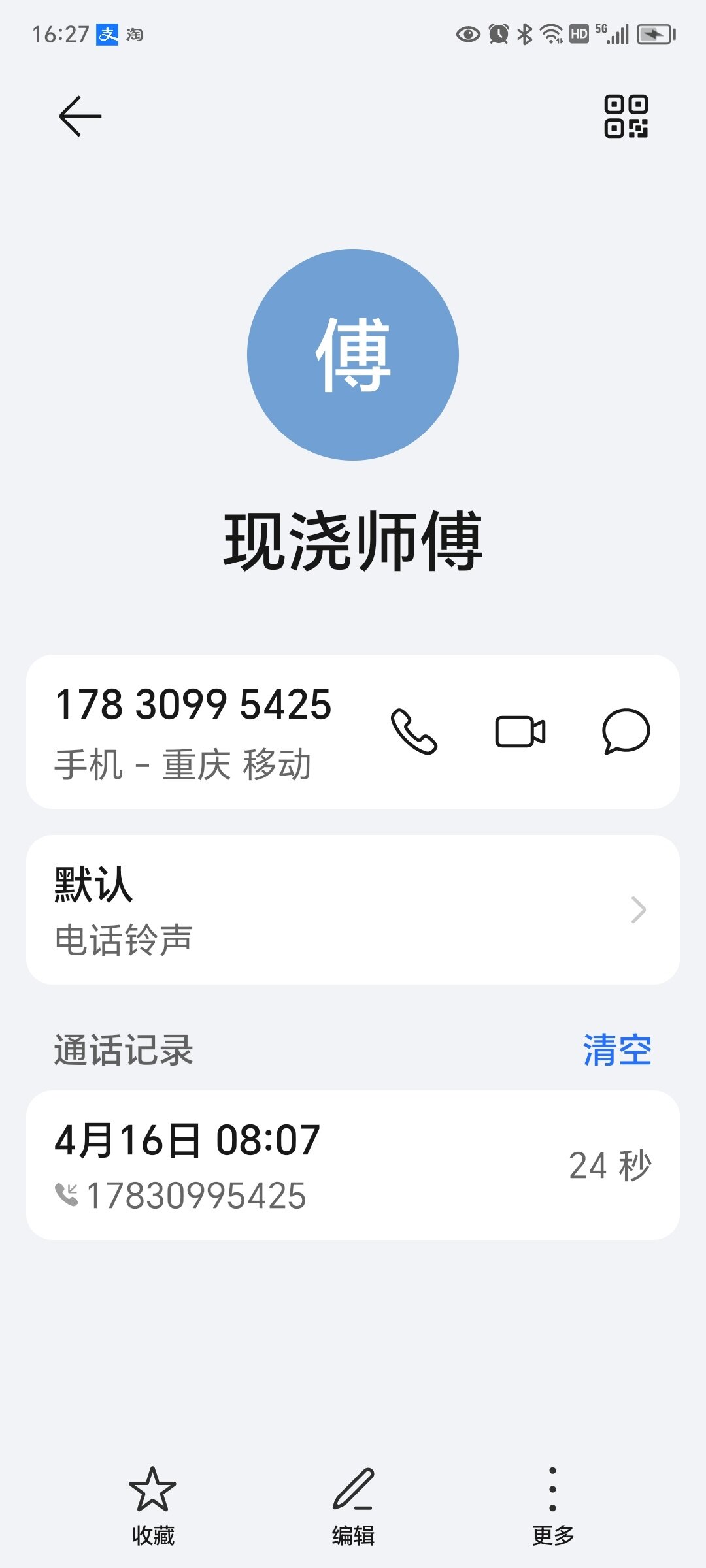Call 178 3099 5425 with phone icon
Image resolution: width=706 pixels, height=1568 pixels.
click(x=414, y=732)
